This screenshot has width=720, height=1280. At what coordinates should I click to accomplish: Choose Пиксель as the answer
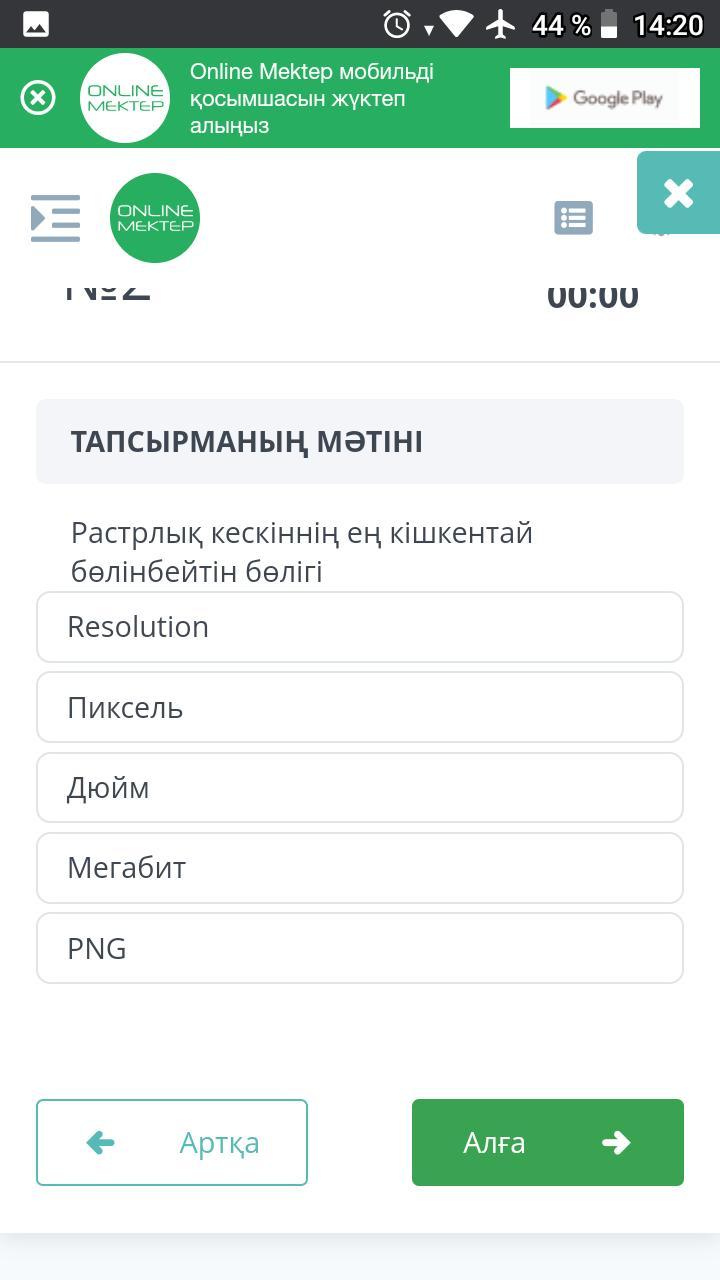[360, 707]
